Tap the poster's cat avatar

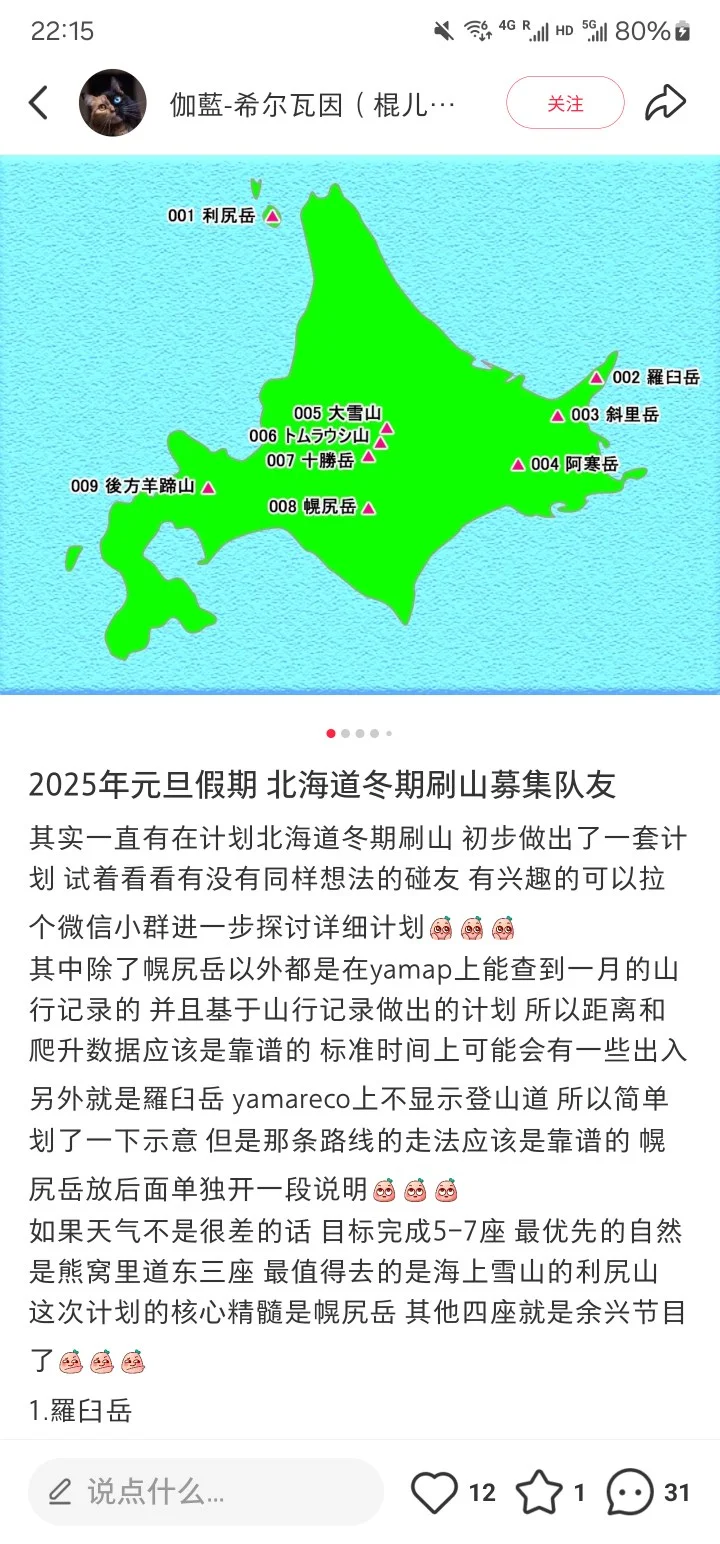pyautogui.click(x=112, y=102)
